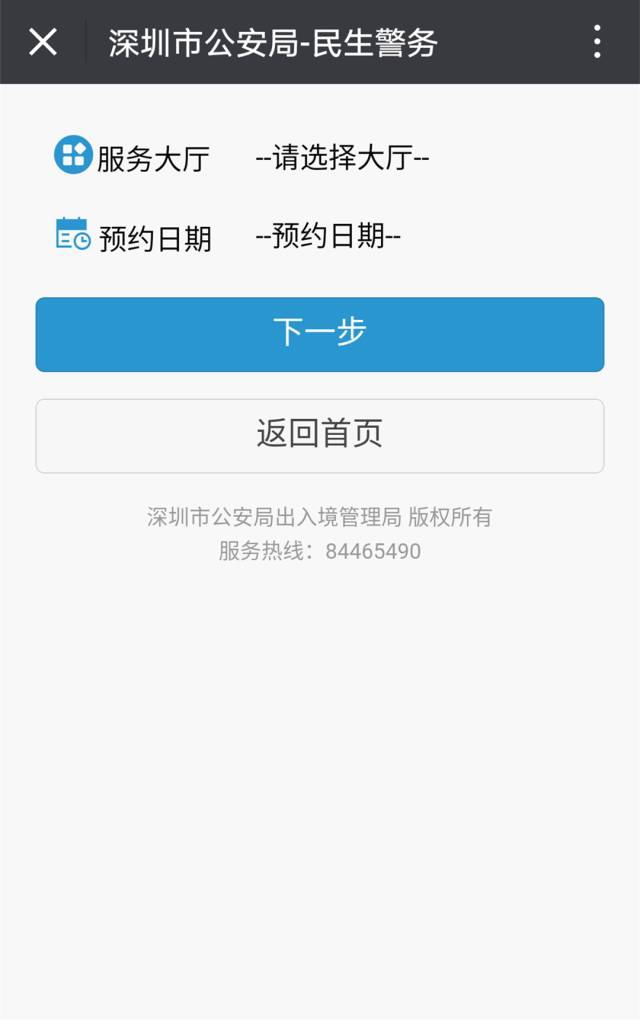Pick a date in 预约日期 field
Image resolution: width=640 pixels, height=1020 pixels.
click(328, 237)
